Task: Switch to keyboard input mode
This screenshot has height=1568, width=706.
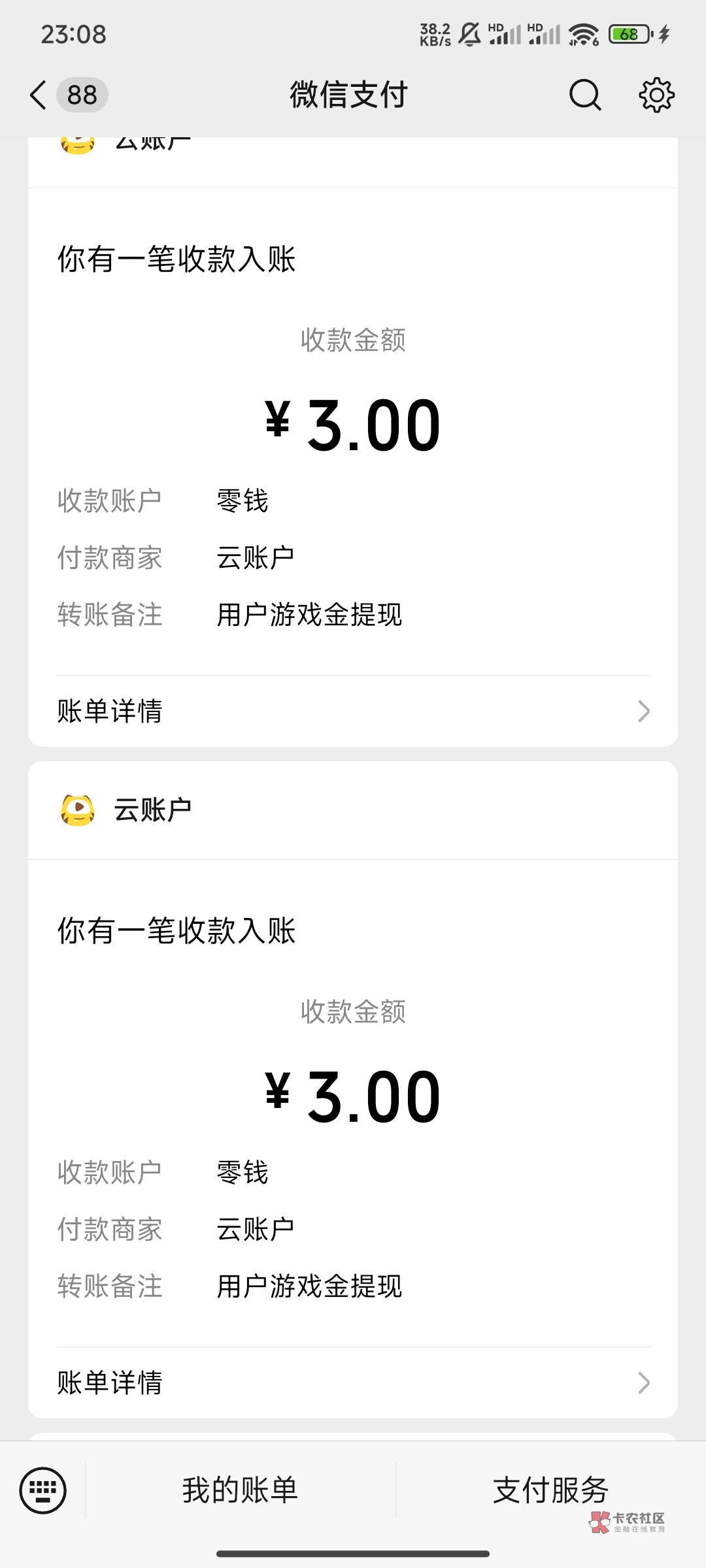Action: [x=43, y=1490]
